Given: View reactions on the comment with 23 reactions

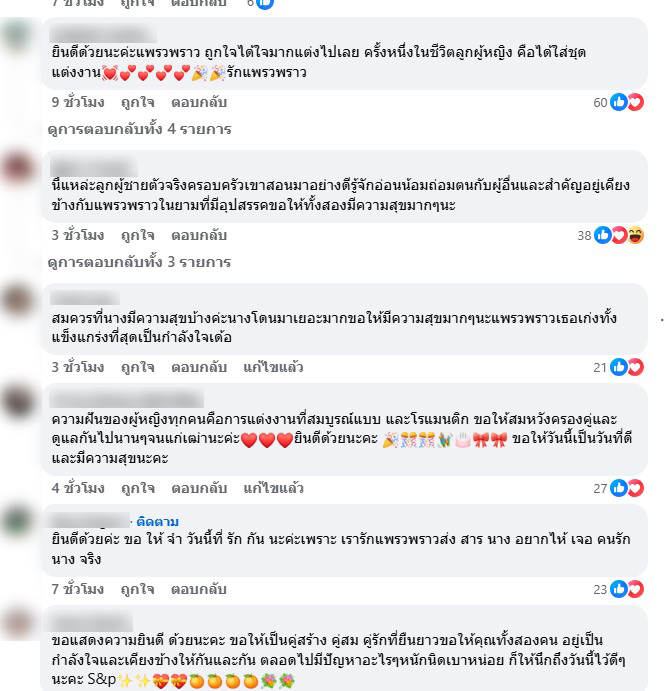Looking at the screenshot, I should [x=625, y=589].
